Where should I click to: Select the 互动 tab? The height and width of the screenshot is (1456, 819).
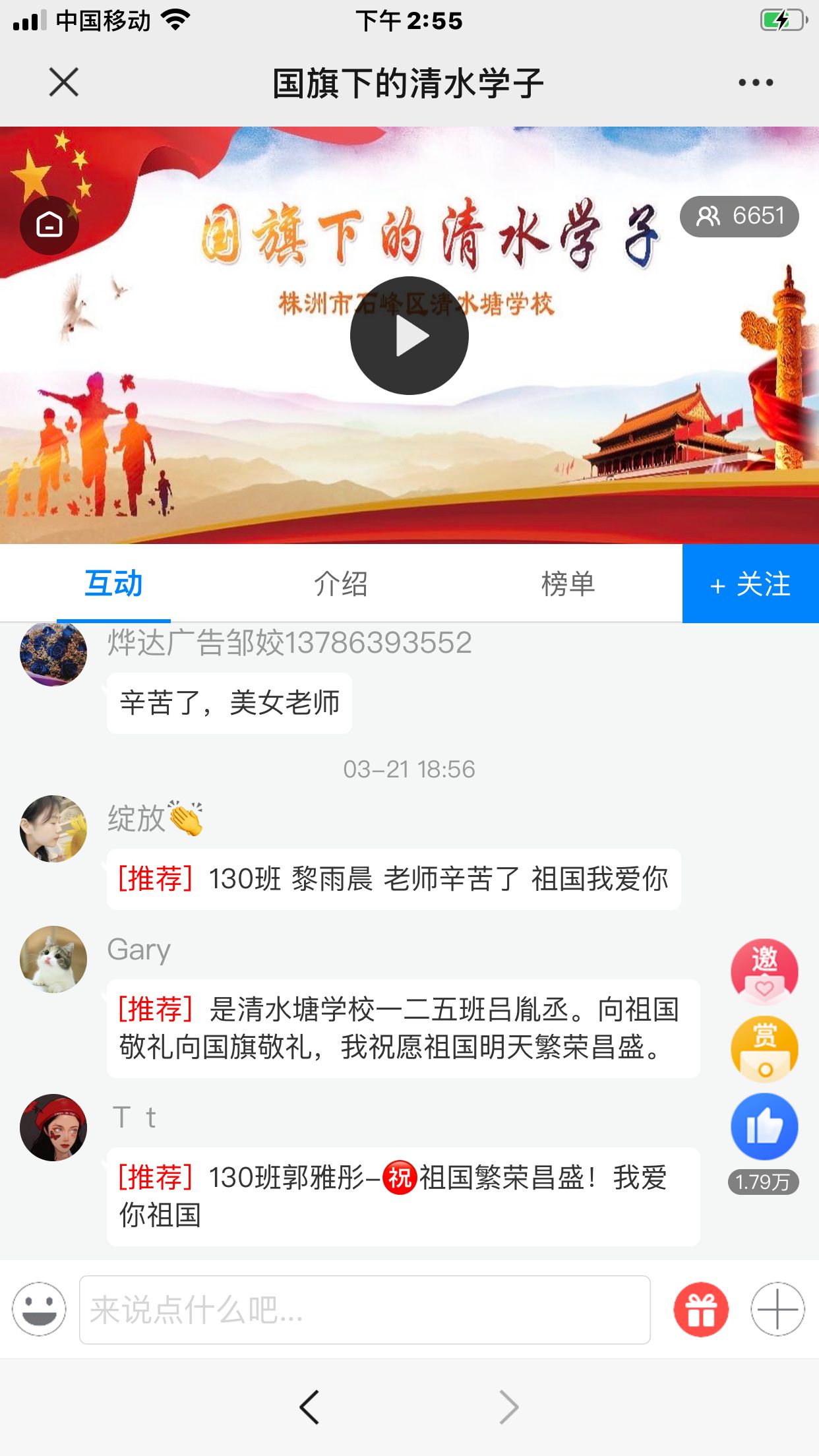[113, 584]
